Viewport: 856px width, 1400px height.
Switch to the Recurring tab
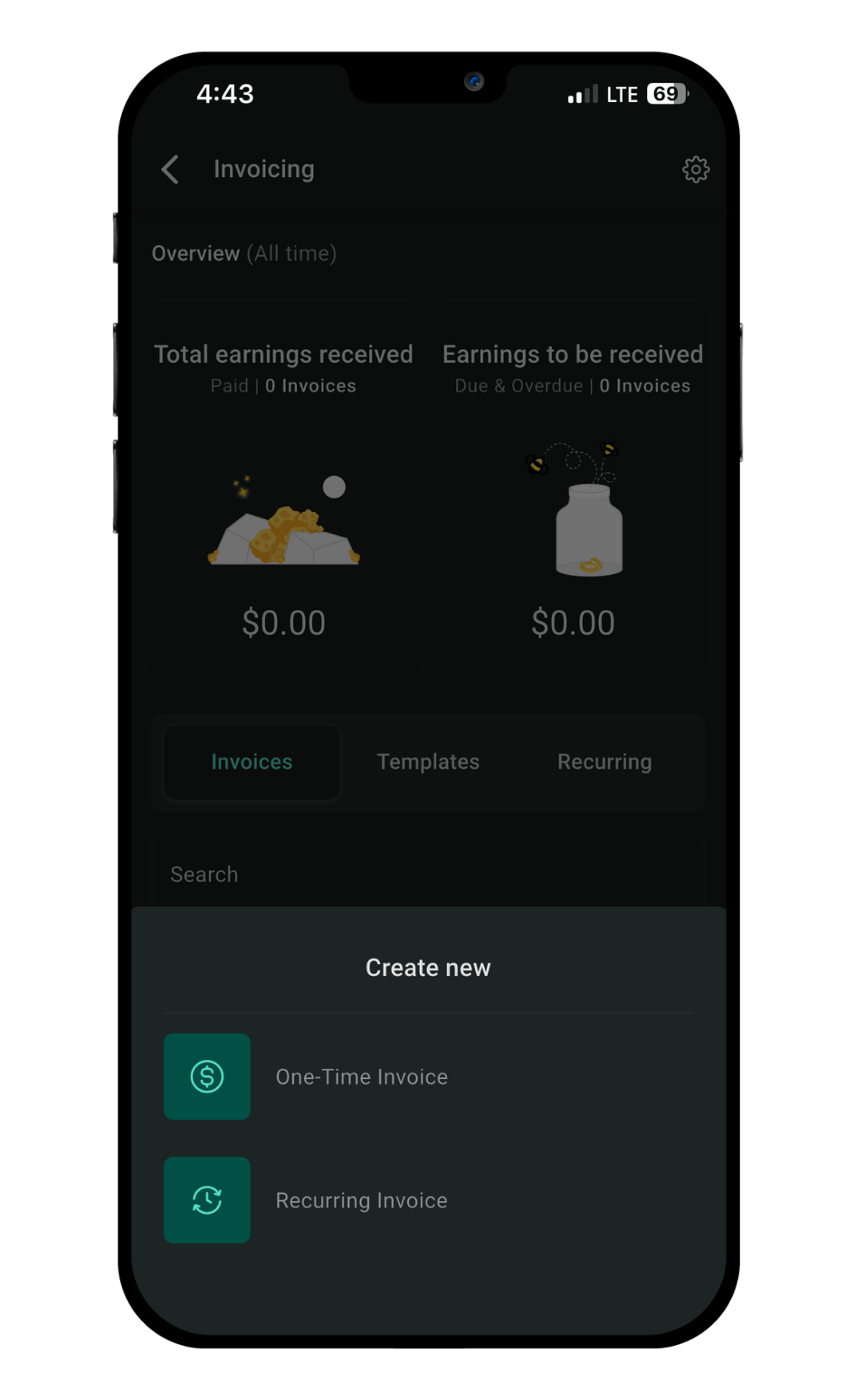point(604,761)
